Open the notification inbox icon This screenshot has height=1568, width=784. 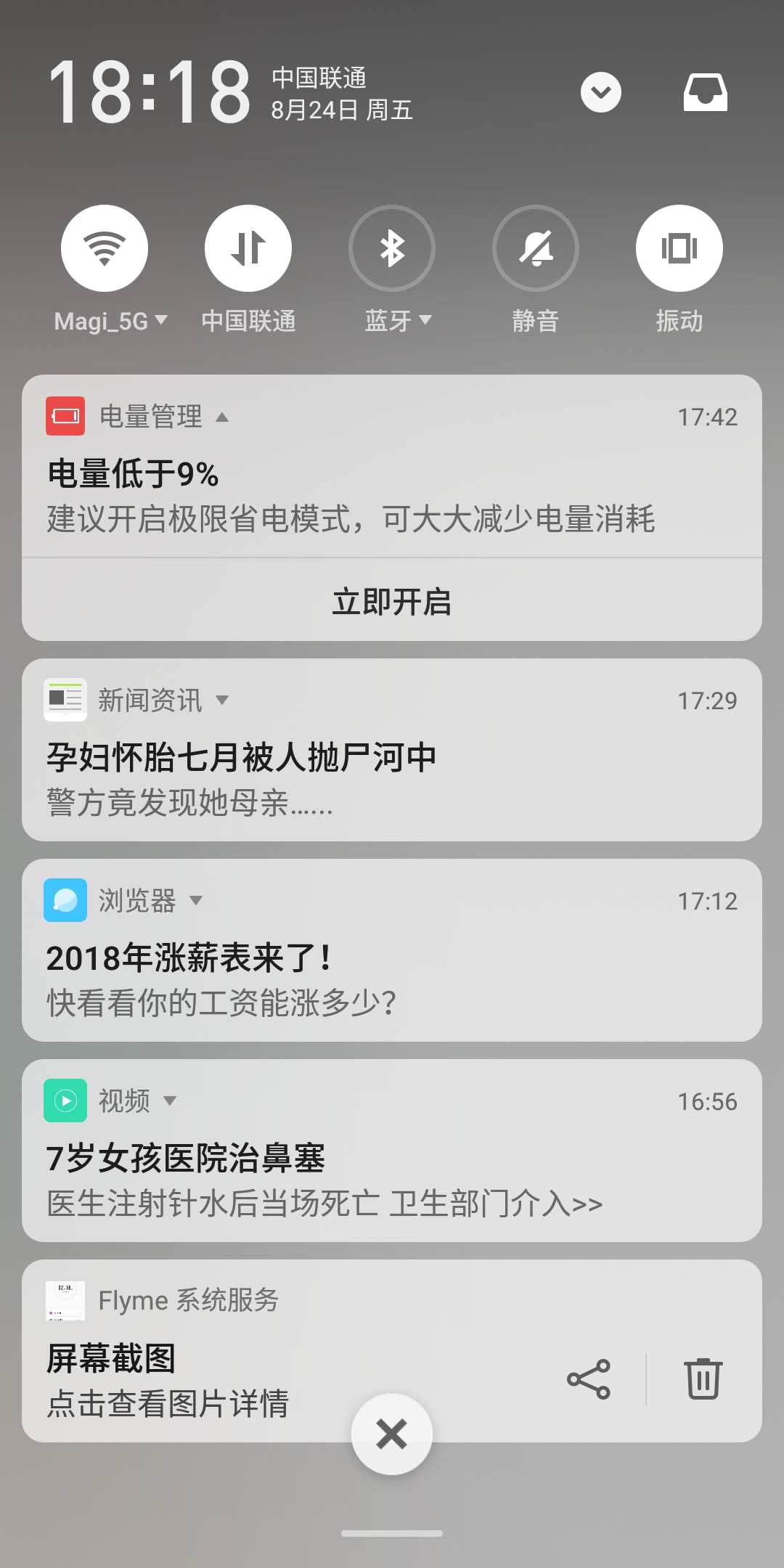706,92
